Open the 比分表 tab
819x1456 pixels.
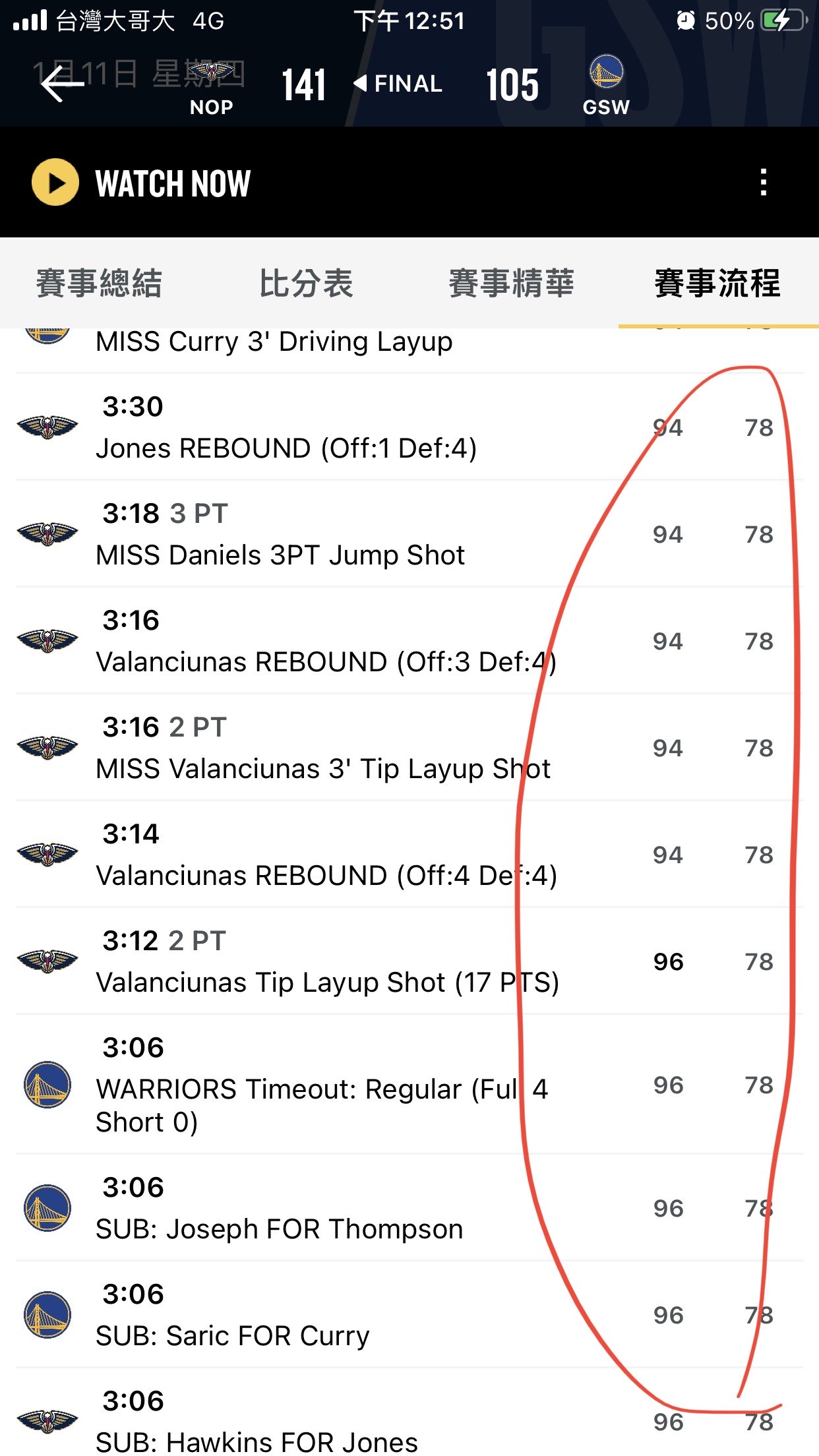306,283
